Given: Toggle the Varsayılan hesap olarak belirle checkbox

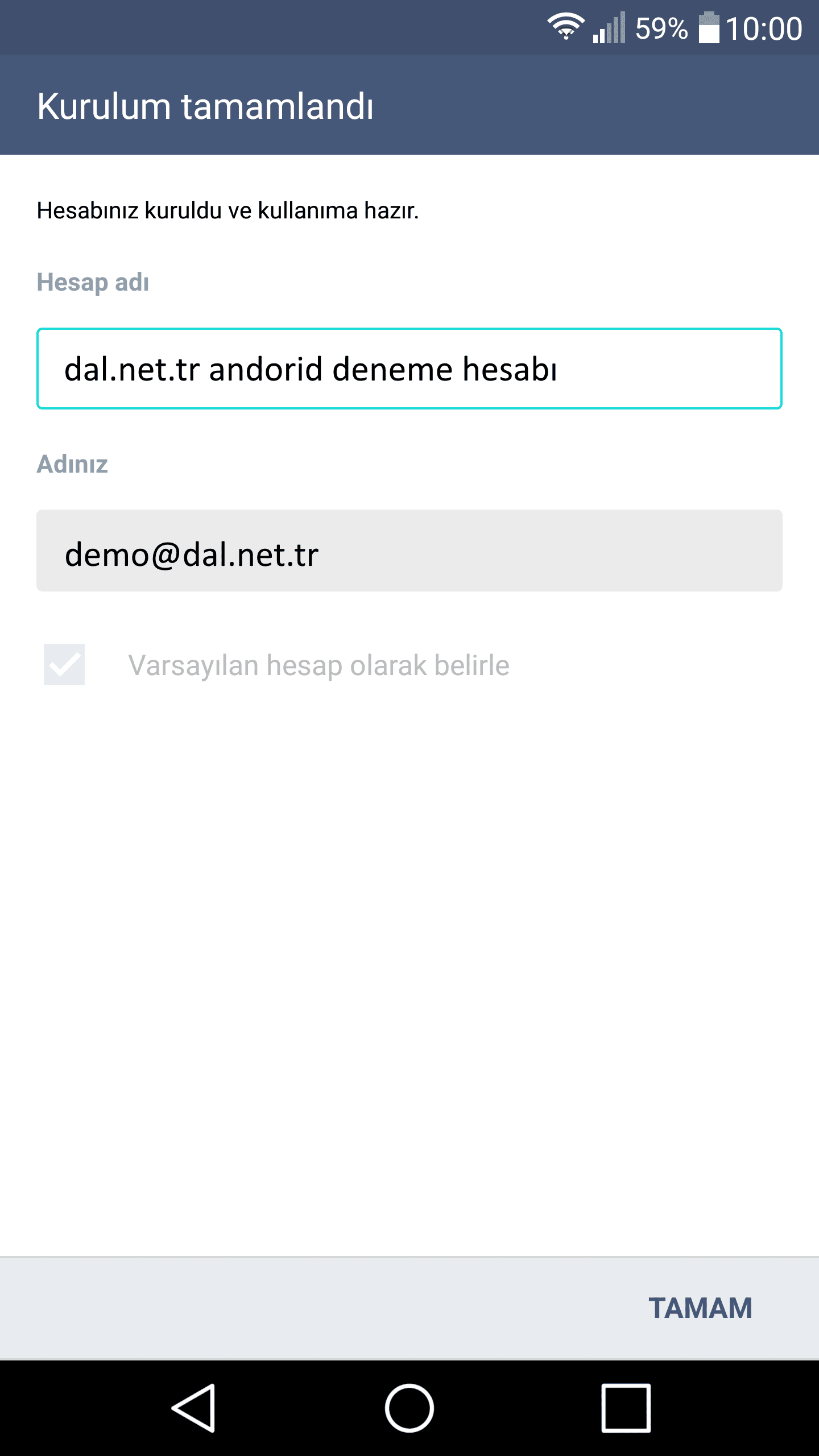Looking at the screenshot, I should click(x=64, y=664).
